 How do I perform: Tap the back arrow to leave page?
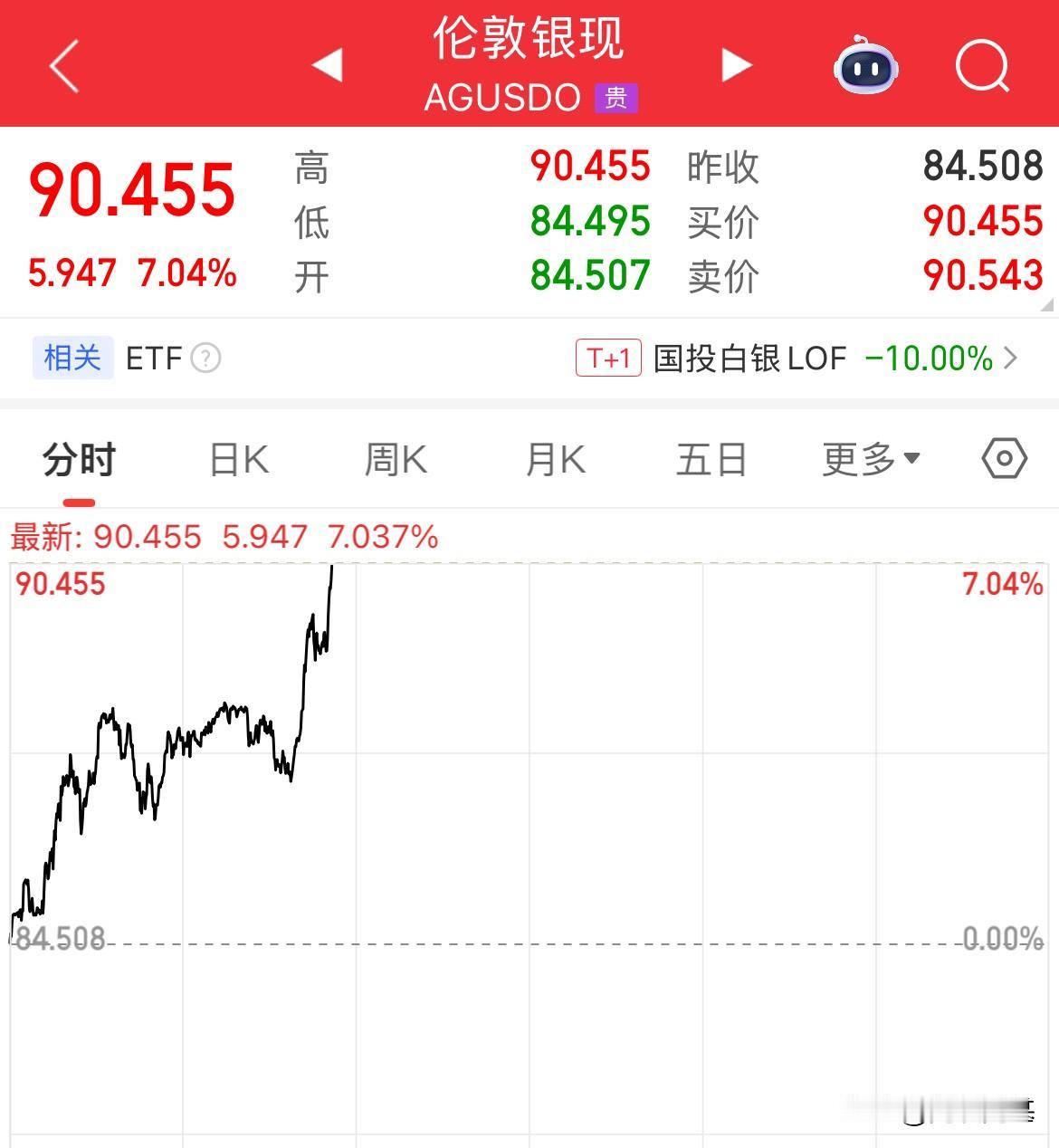click(x=63, y=65)
